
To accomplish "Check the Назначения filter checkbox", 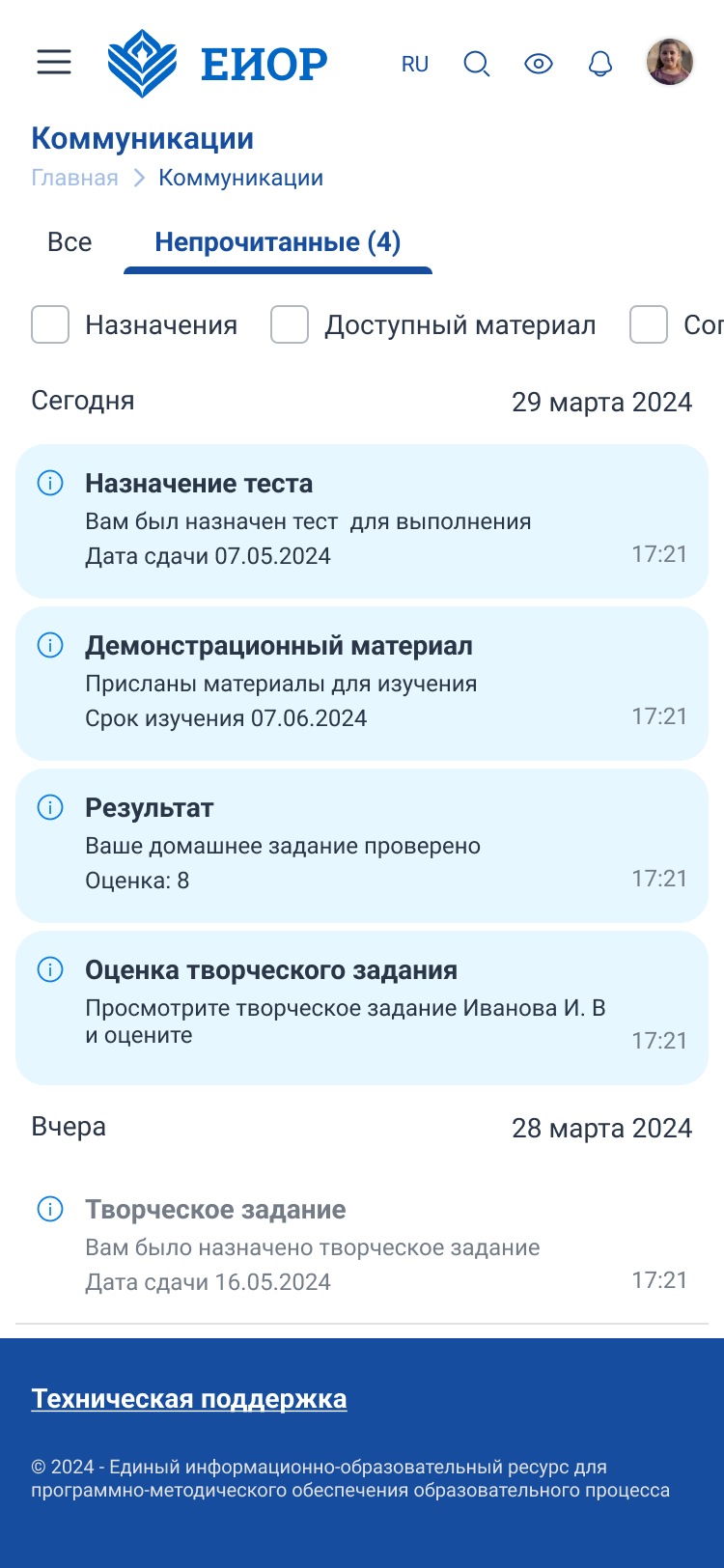I will tap(50, 325).
